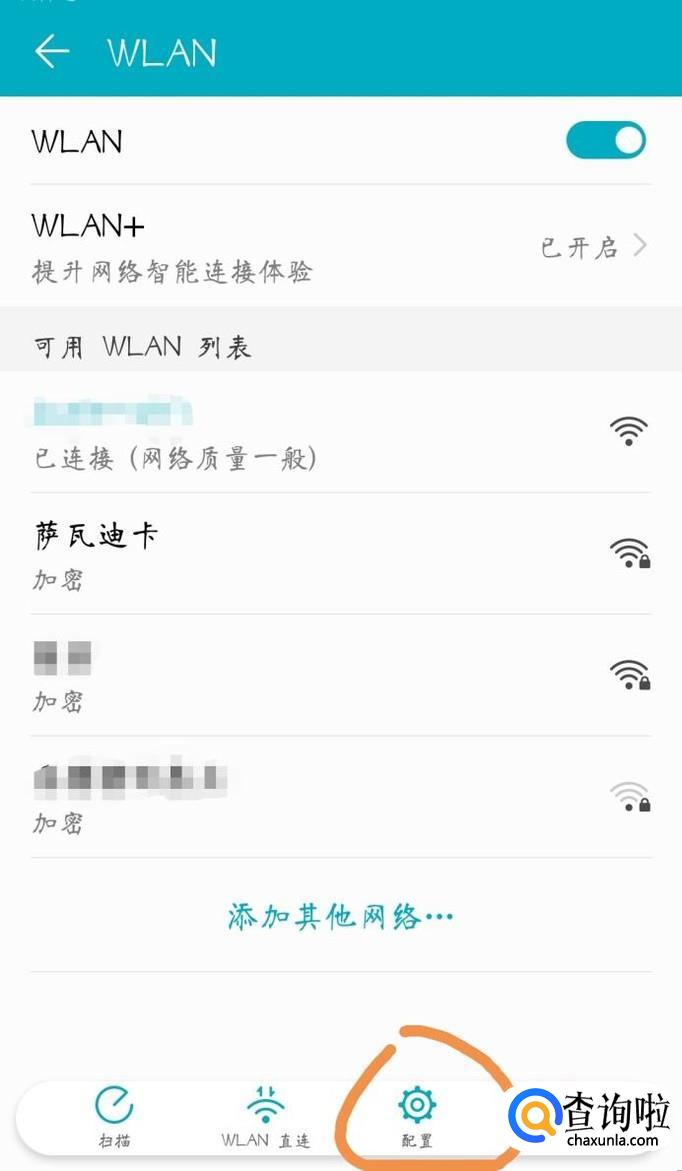Open WLAN 直连
This screenshot has height=1171, width=682.
point(266,1115)
